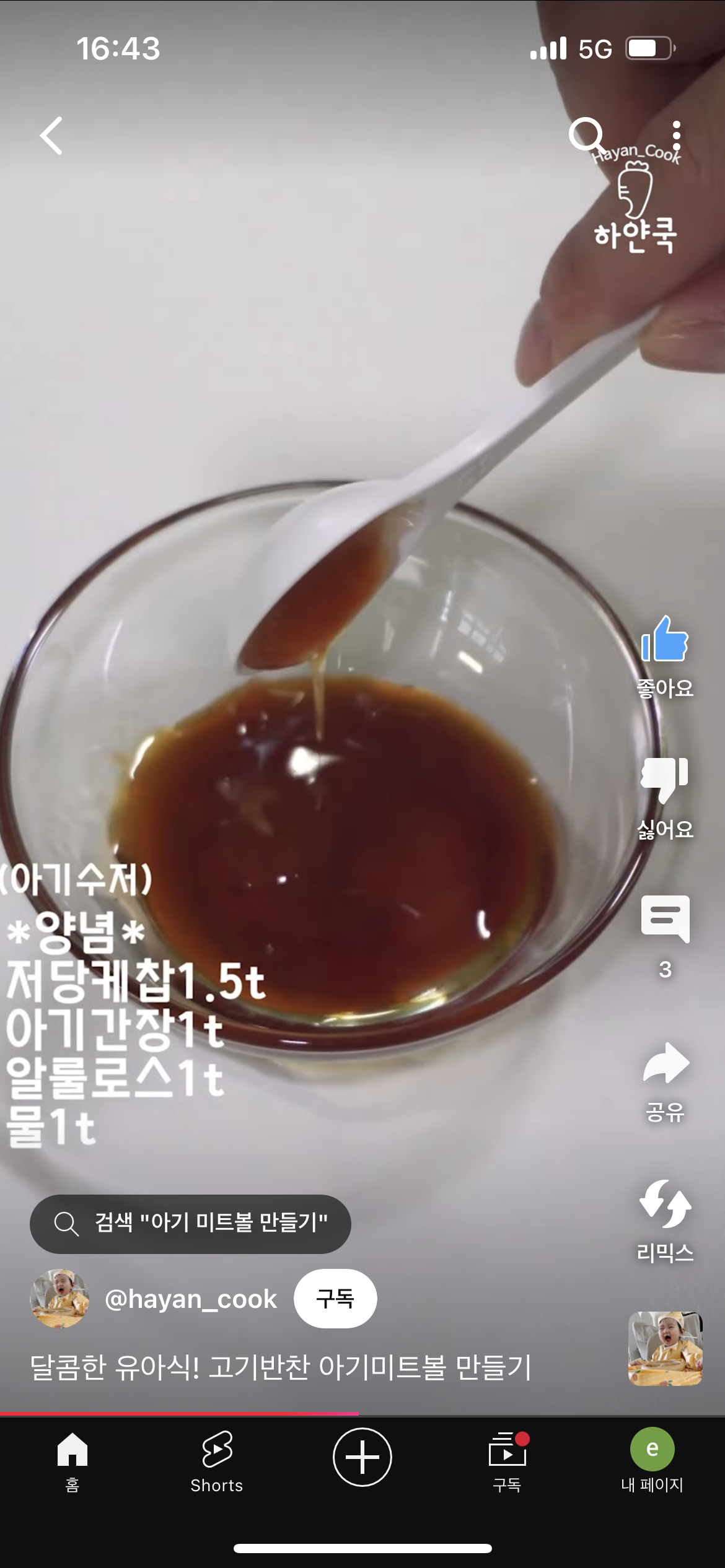Go back from this Short

pyautogui.click(x=51, y=136)
